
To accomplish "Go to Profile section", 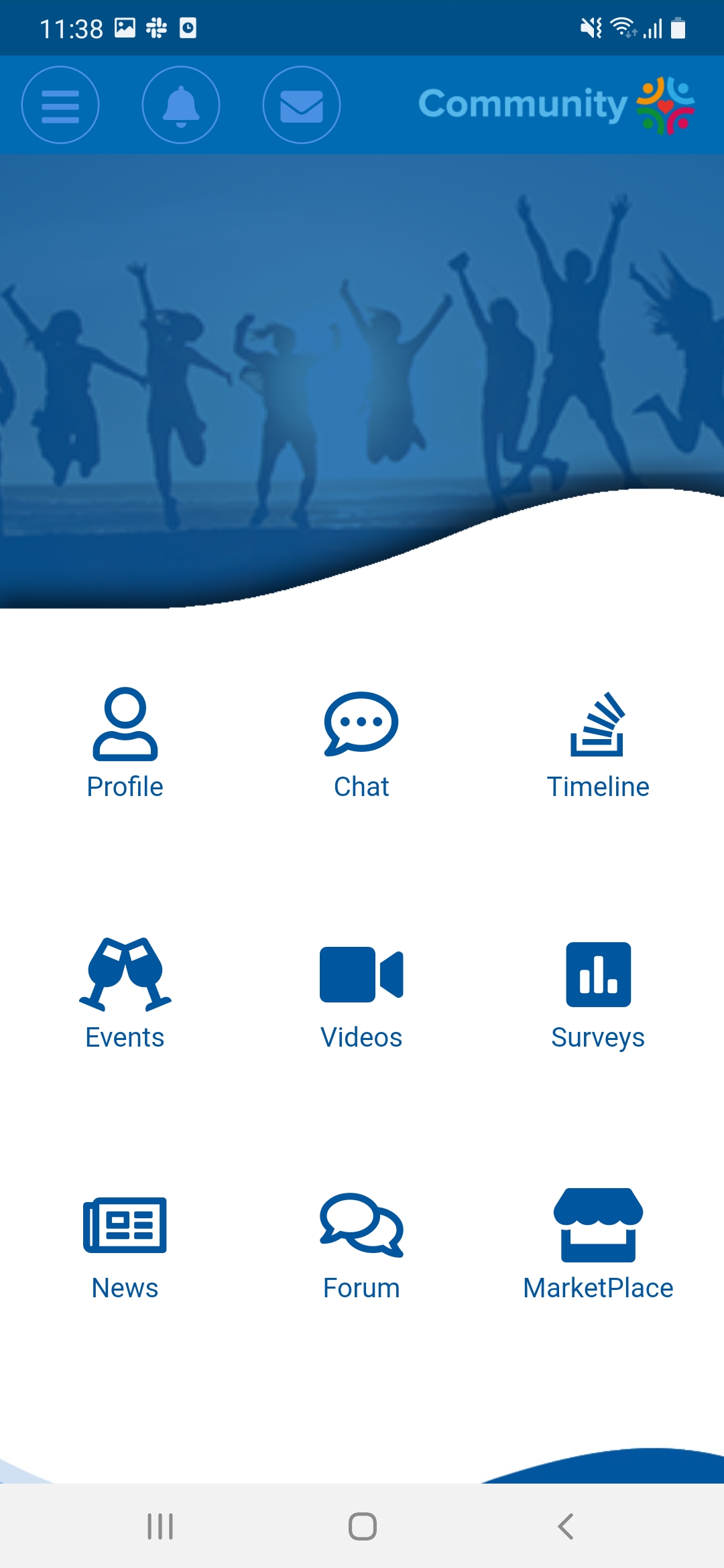I will [125, 744].
